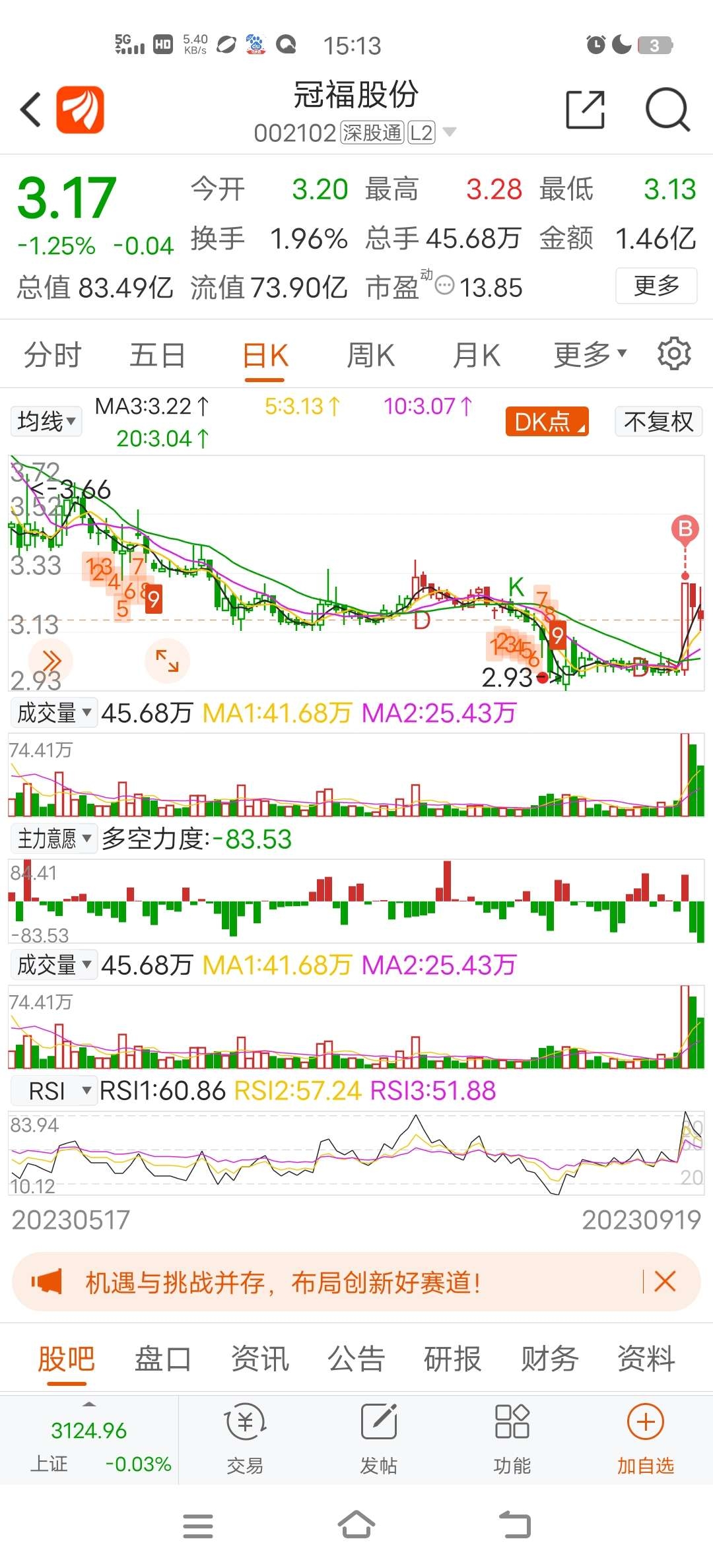
Task: Switch to the 盘口 tab
Action: point(163,1359)
